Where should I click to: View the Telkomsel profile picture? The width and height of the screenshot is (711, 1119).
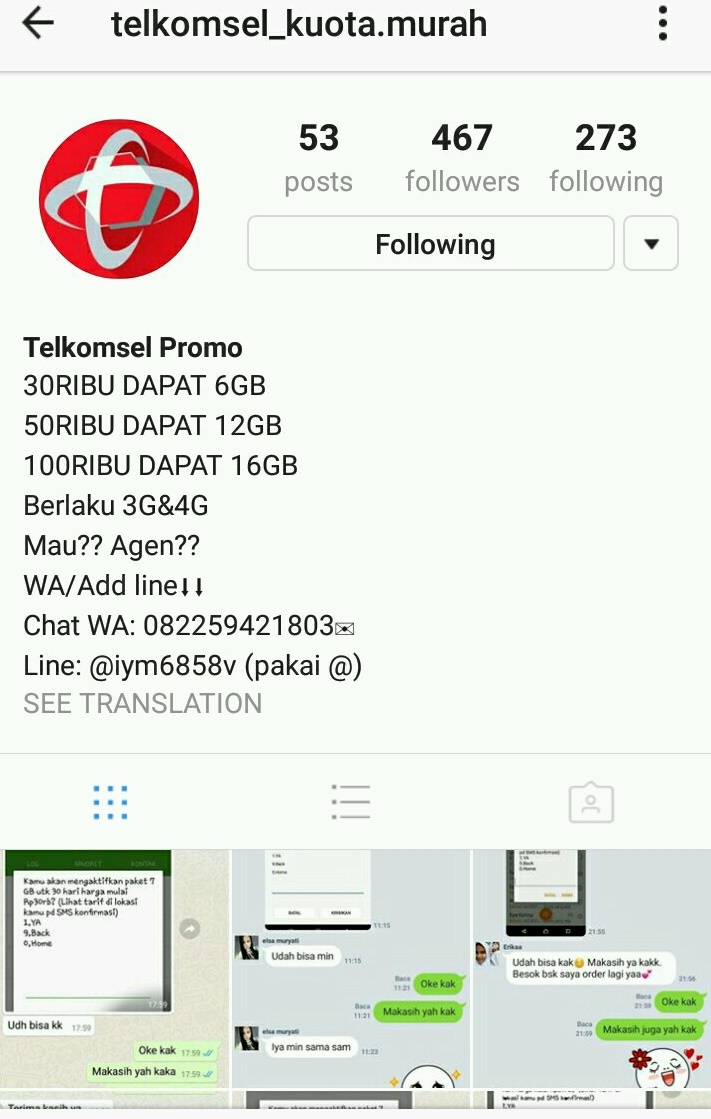(119, 198)
